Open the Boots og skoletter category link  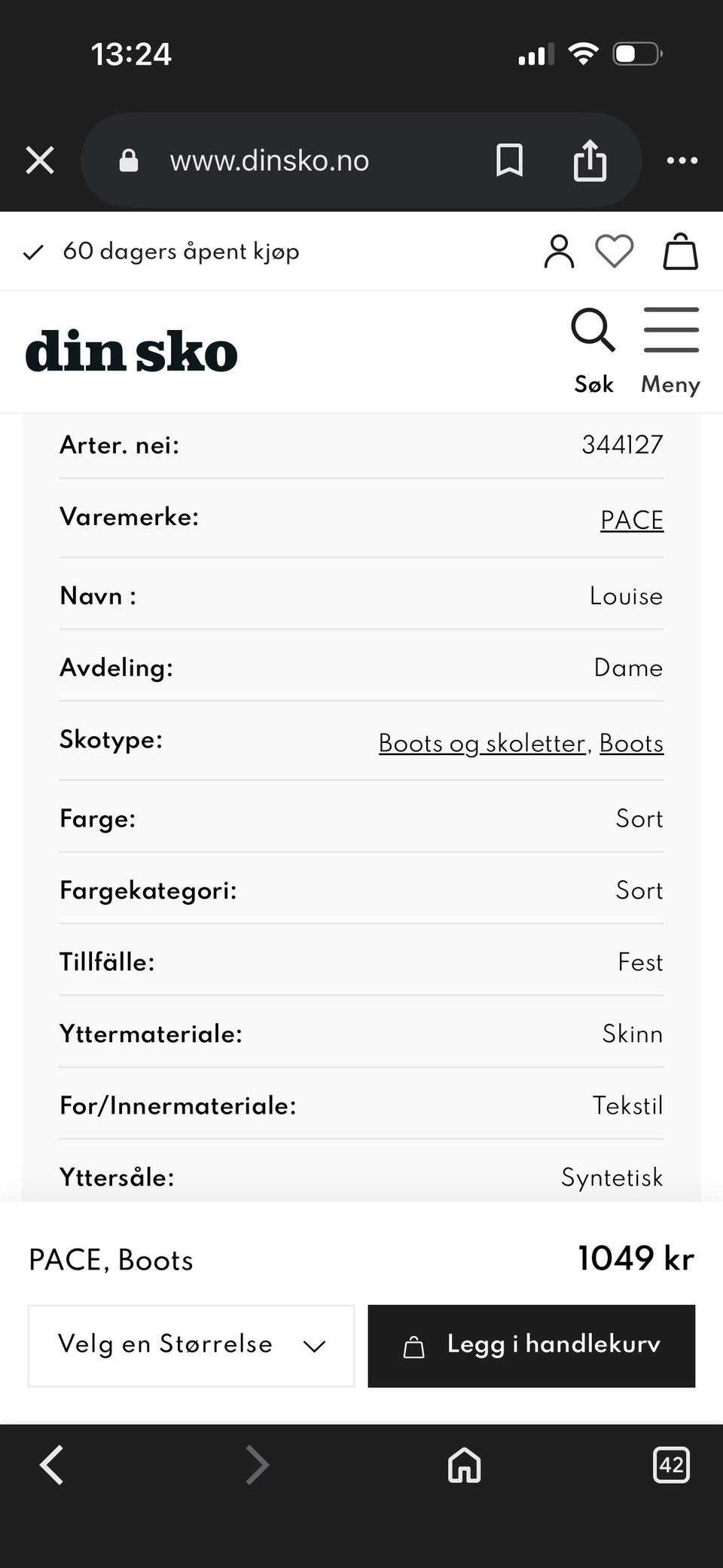click(482, 743)
